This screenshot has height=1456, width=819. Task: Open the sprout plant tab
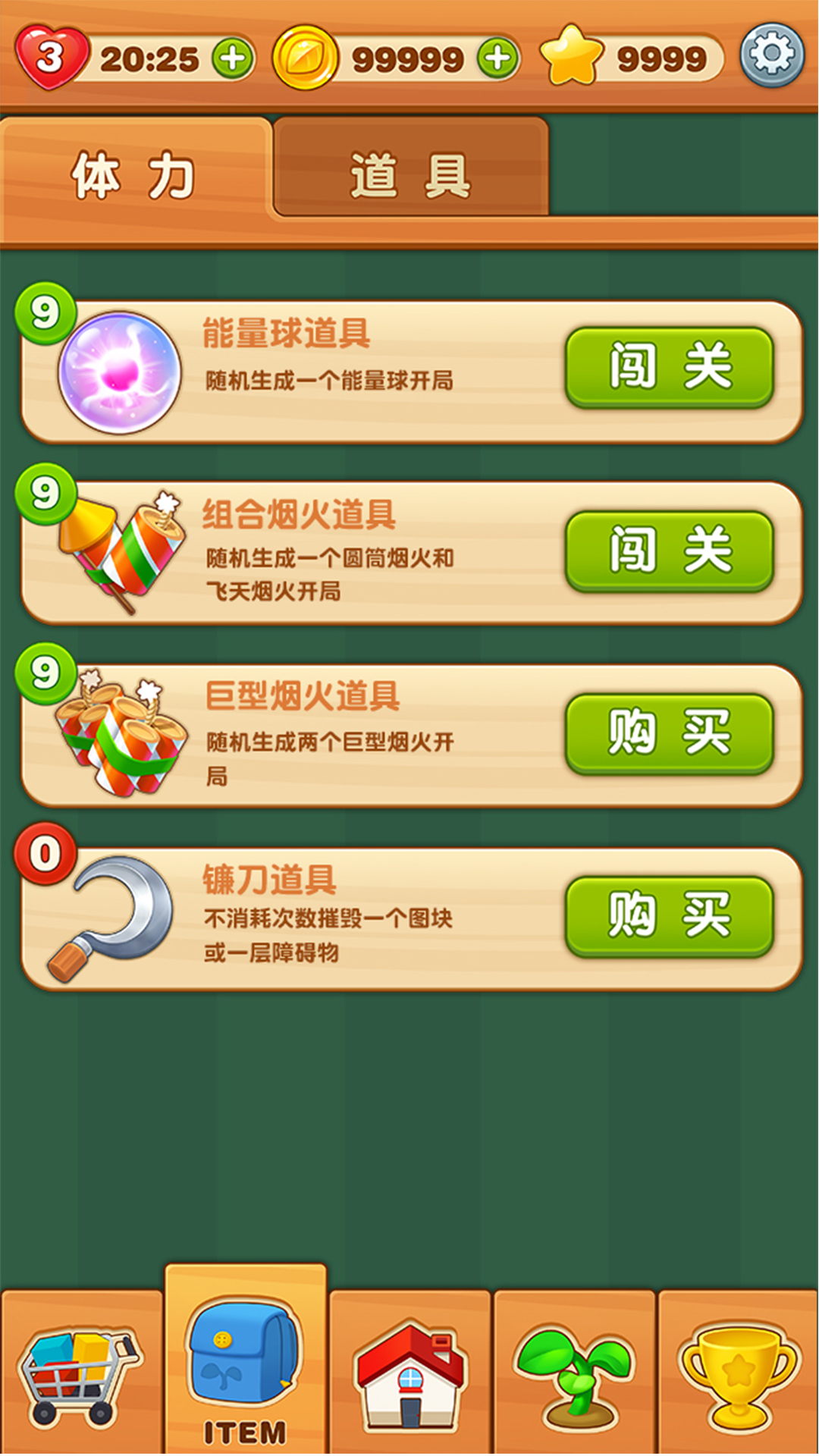click(574, 1374)
